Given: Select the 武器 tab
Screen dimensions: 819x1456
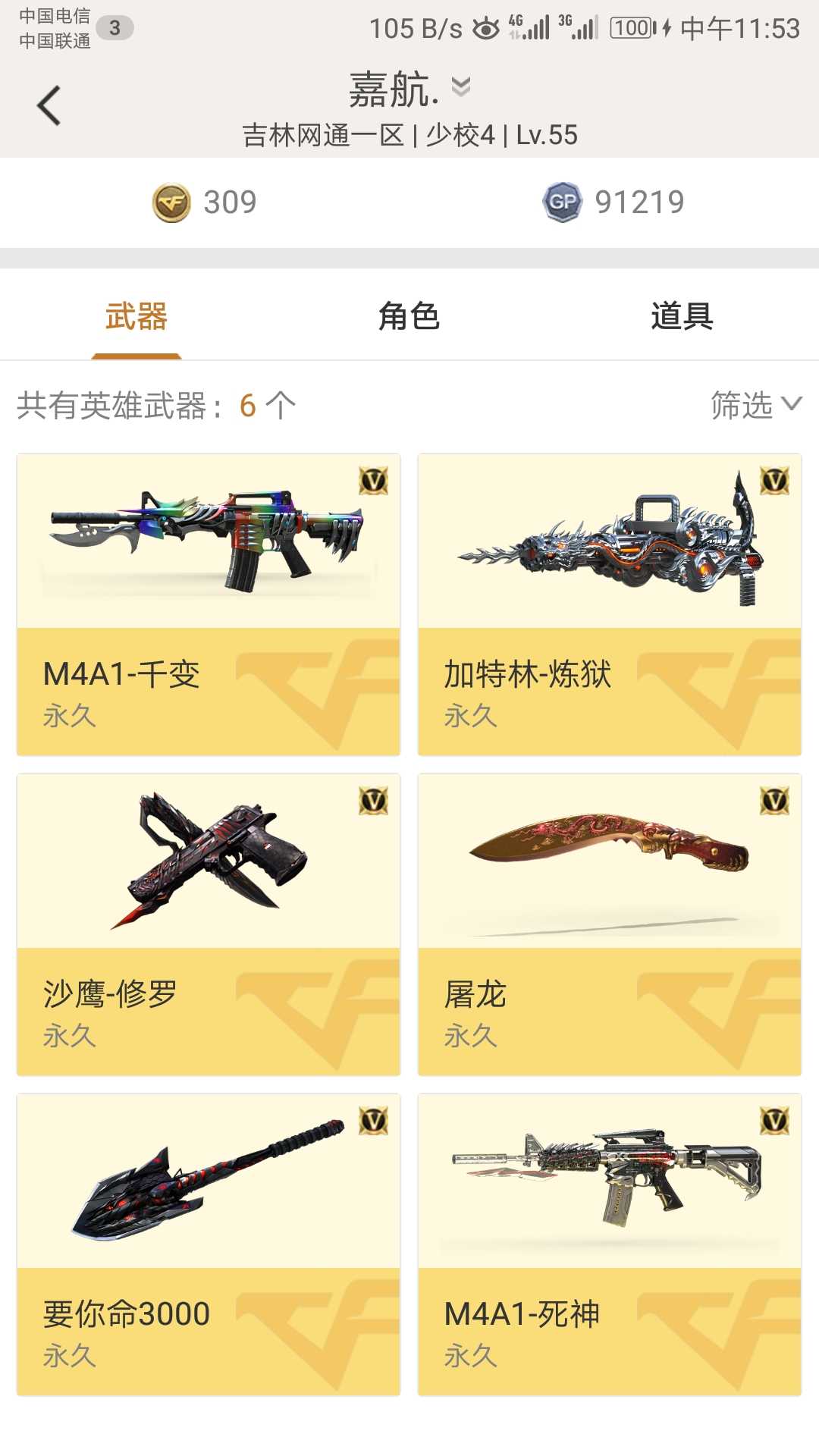Looking at the screenshot, I should [136, 316].
